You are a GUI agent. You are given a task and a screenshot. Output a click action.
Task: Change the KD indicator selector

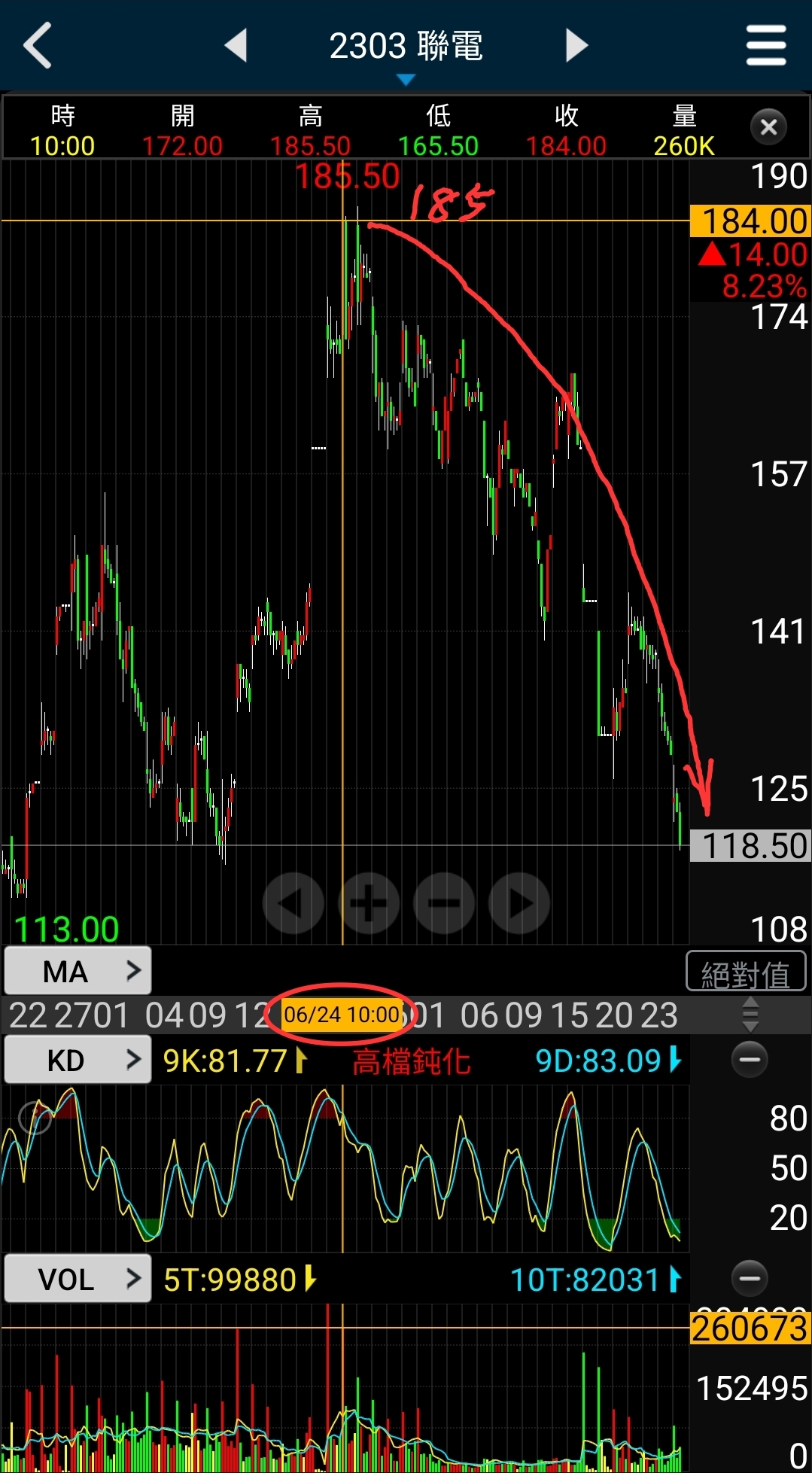(x=78, y=1060)
